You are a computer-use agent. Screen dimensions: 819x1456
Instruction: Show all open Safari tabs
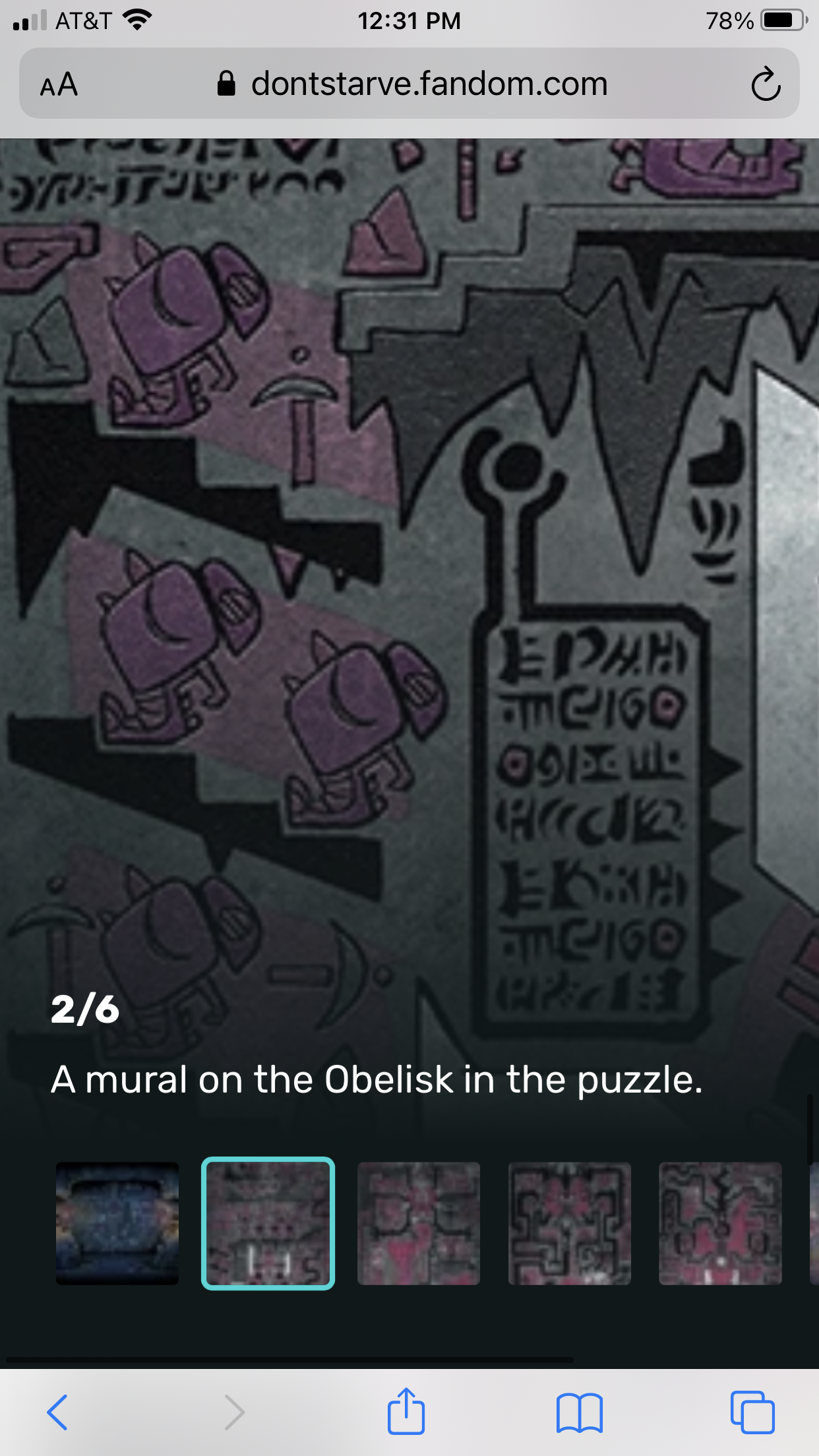(752, 1412)
